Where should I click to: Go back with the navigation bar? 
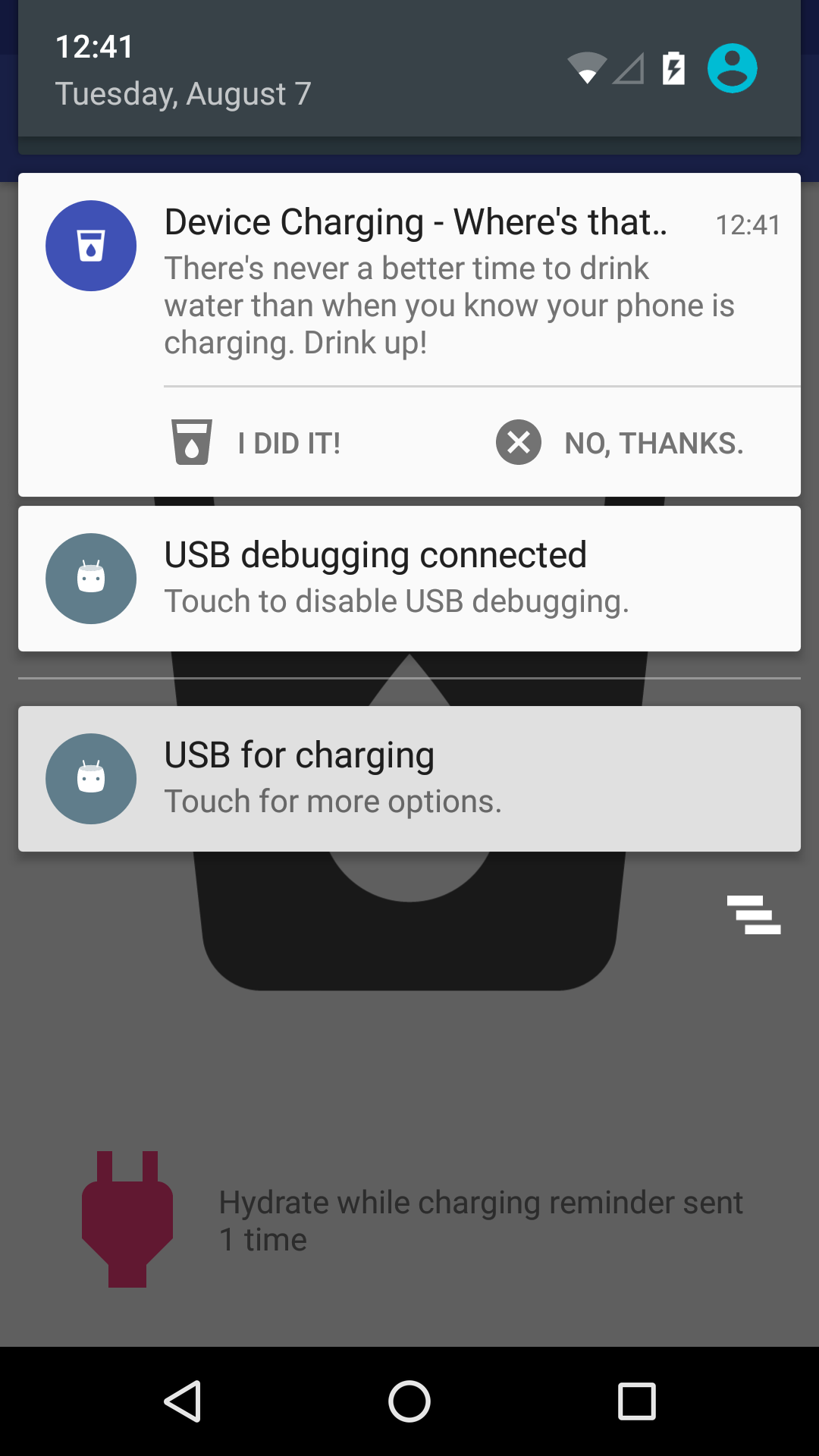tap(183, 1401)
